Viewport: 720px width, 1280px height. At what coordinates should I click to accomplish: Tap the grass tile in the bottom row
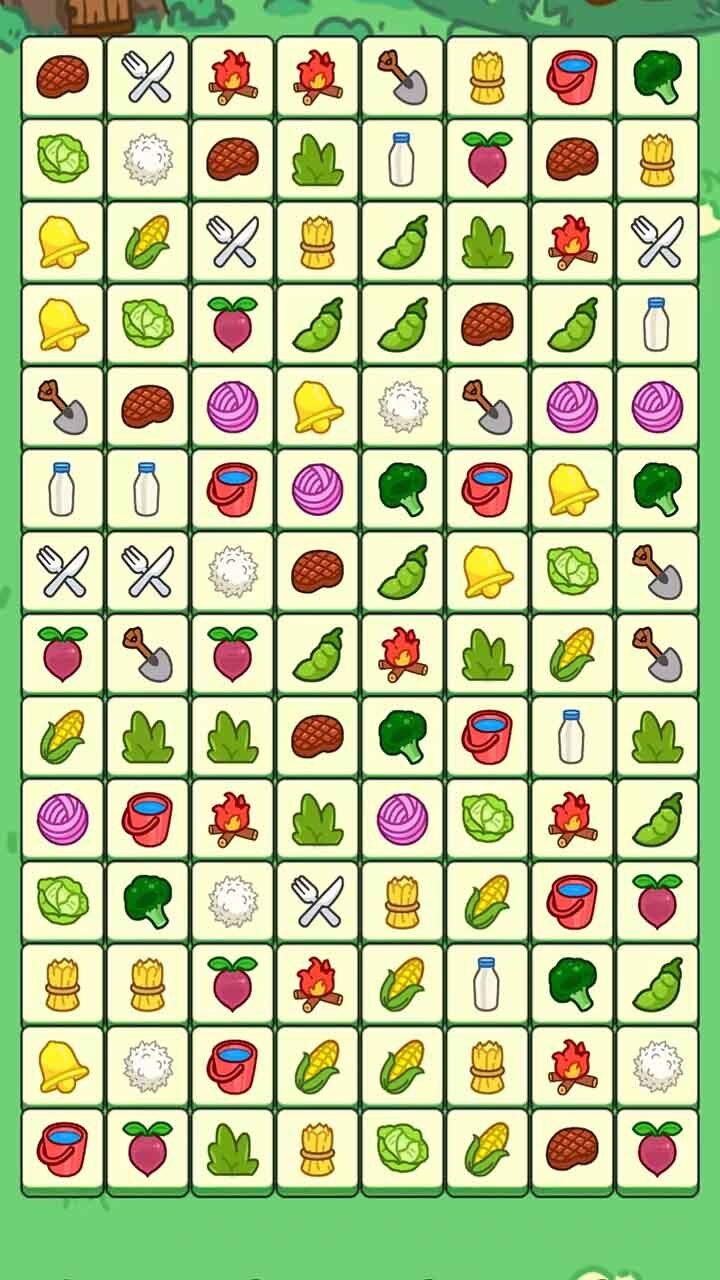coord(232,1149)
